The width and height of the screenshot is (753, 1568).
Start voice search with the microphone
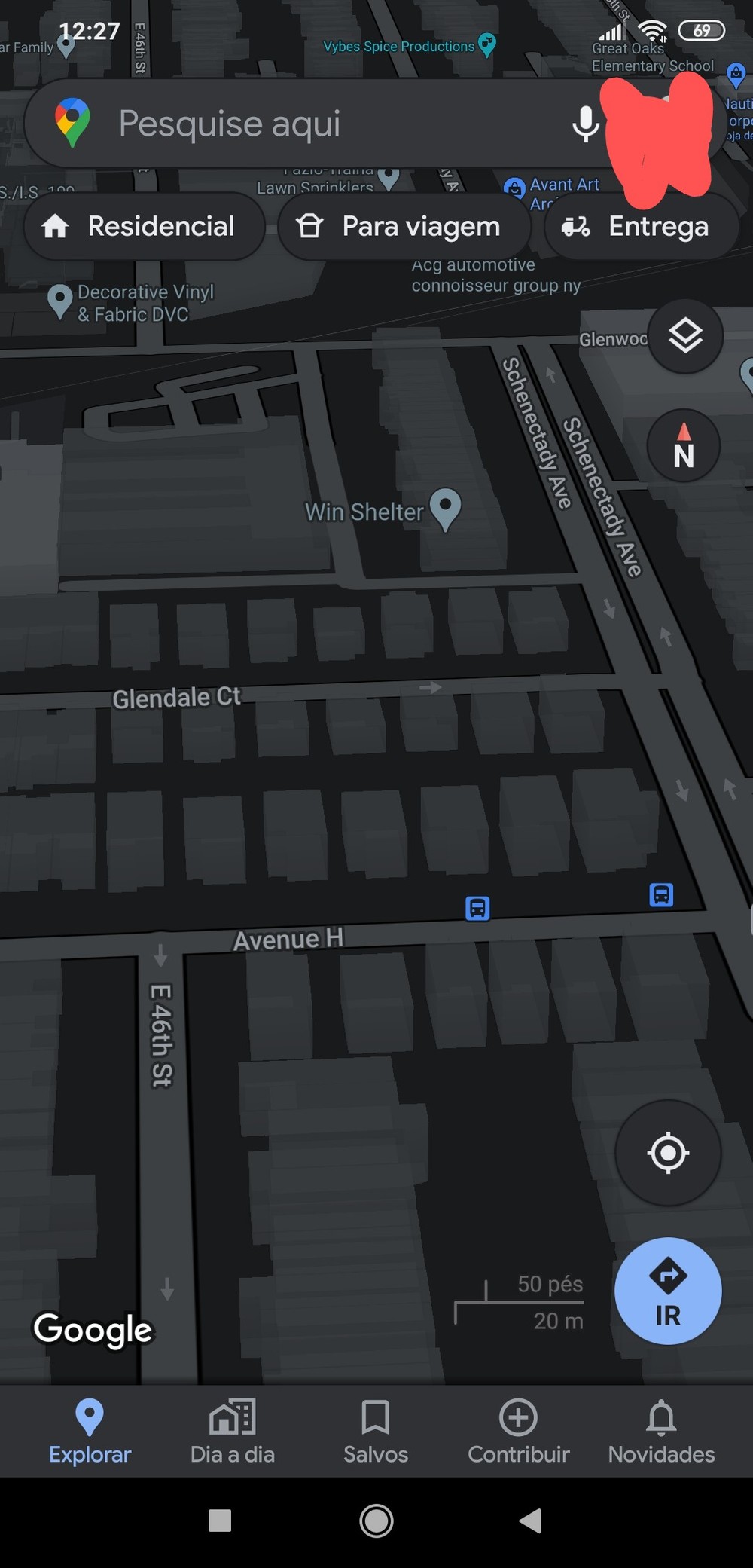(585, 124)
